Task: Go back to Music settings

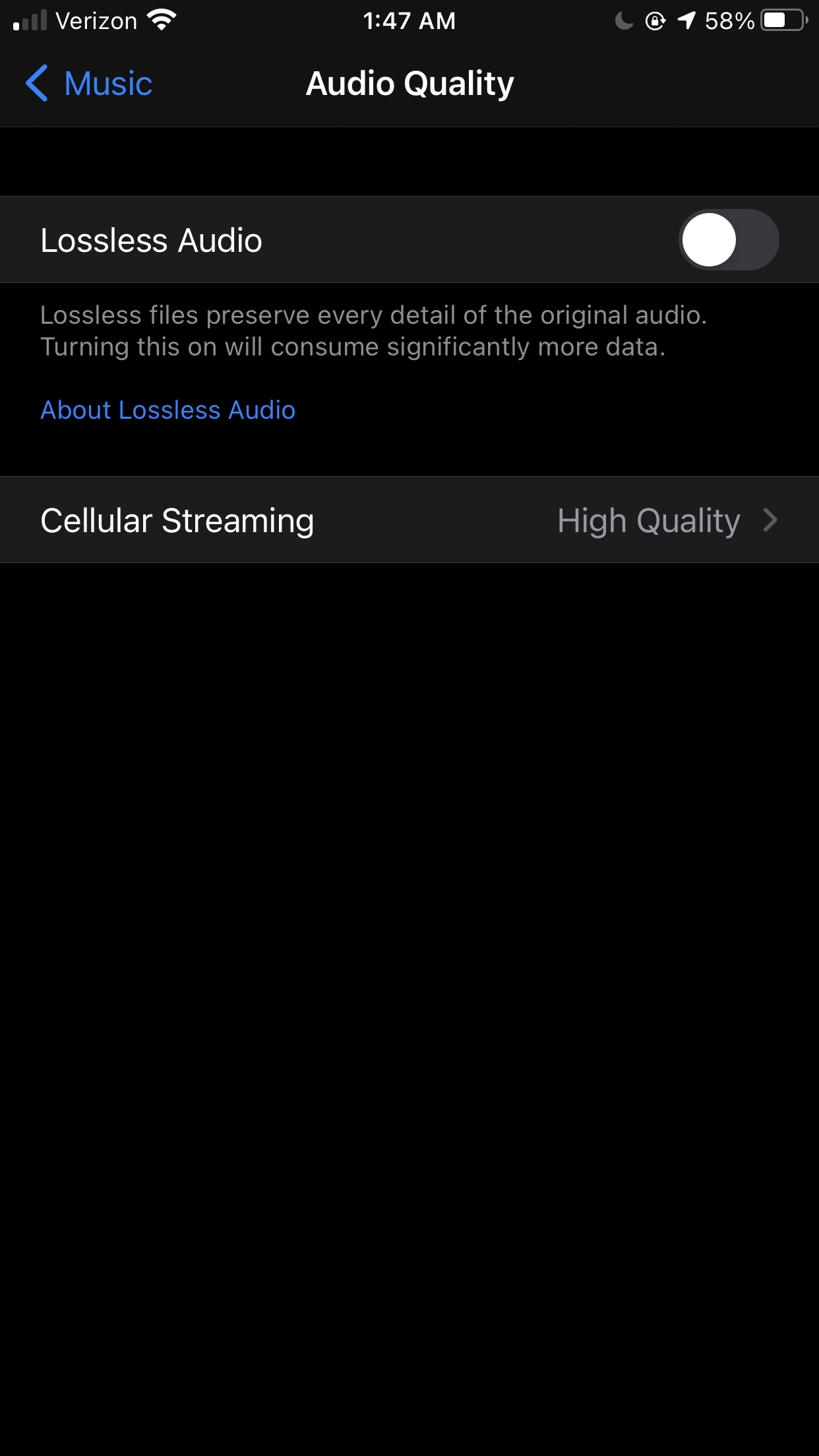Action: click(x=89, y=84)
